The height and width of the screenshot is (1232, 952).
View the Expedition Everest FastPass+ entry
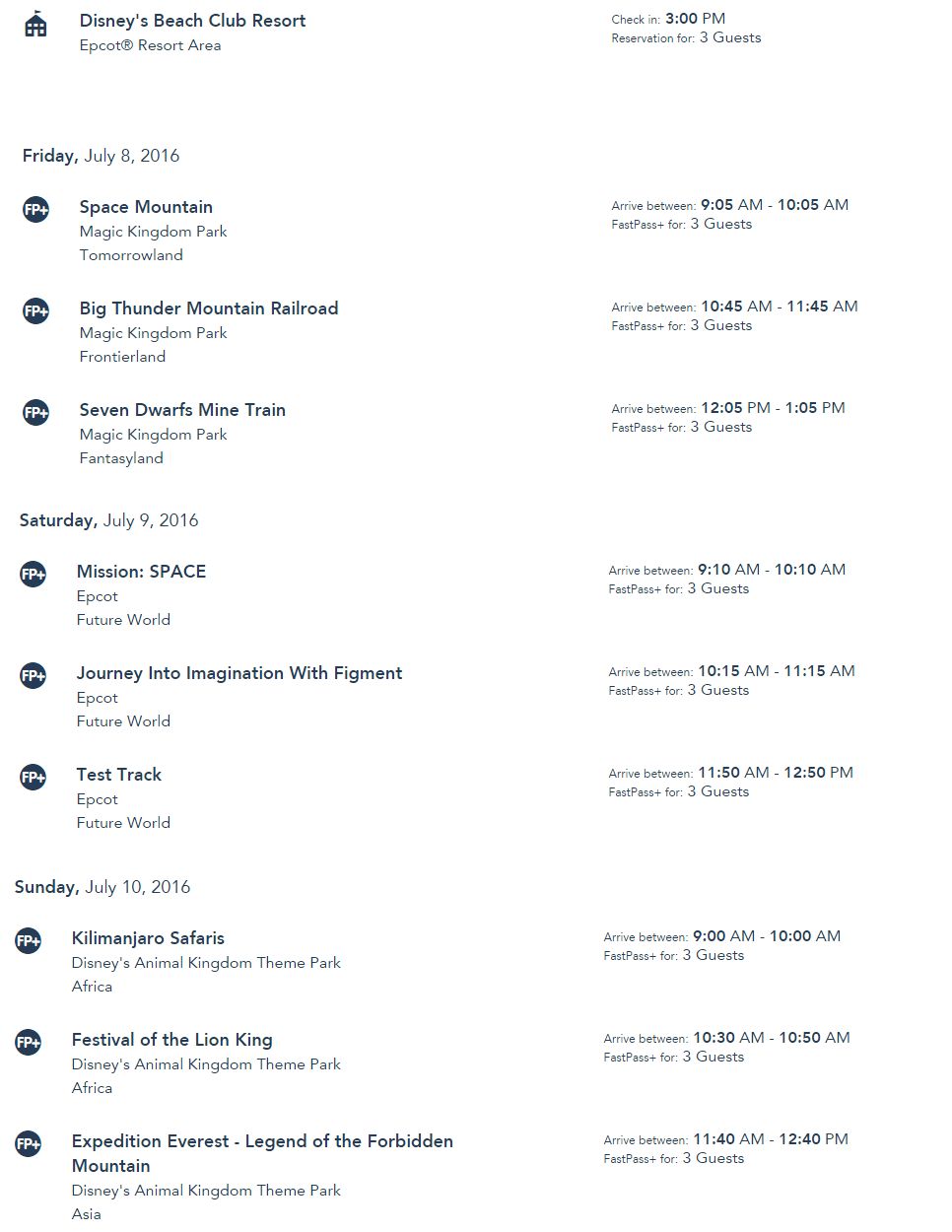[x=262, y=1141]
